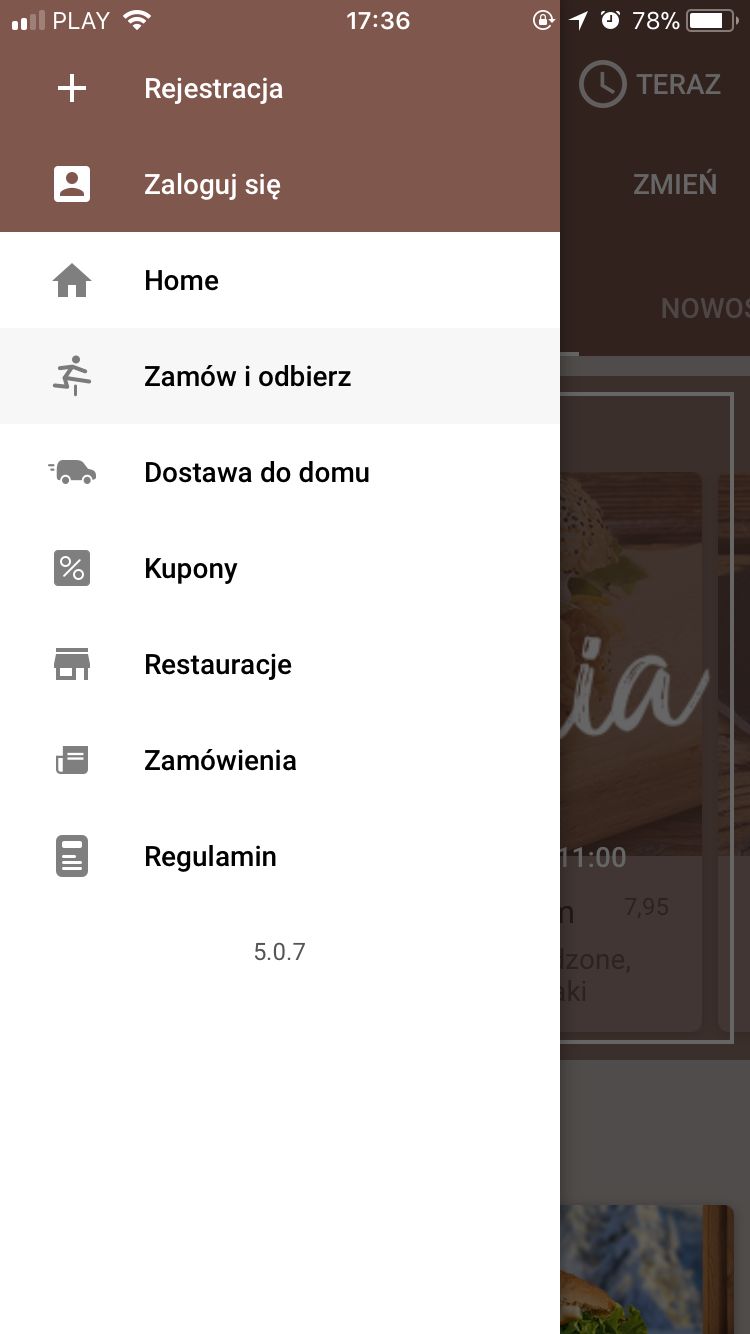Screen dimensions: 750x1334
Task: Open the Restauracje list
Action: (x=280, y=664)
